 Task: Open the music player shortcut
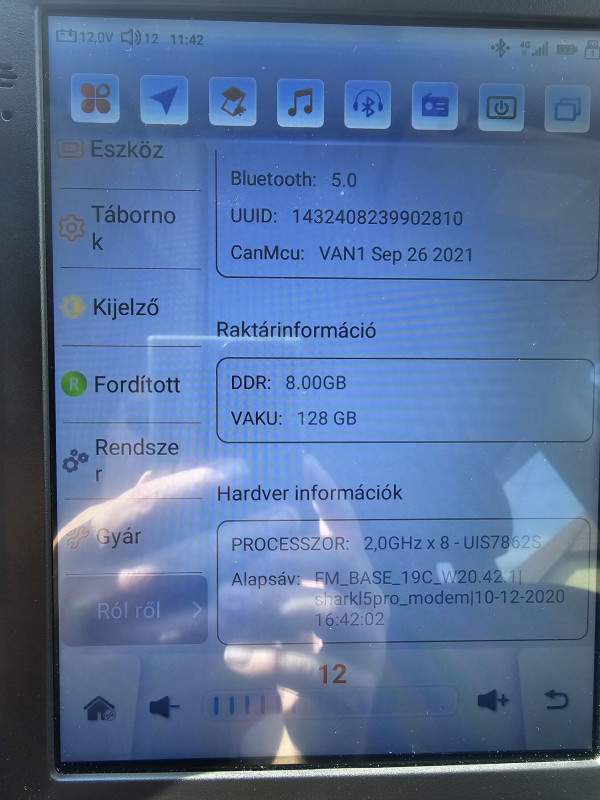299,103
